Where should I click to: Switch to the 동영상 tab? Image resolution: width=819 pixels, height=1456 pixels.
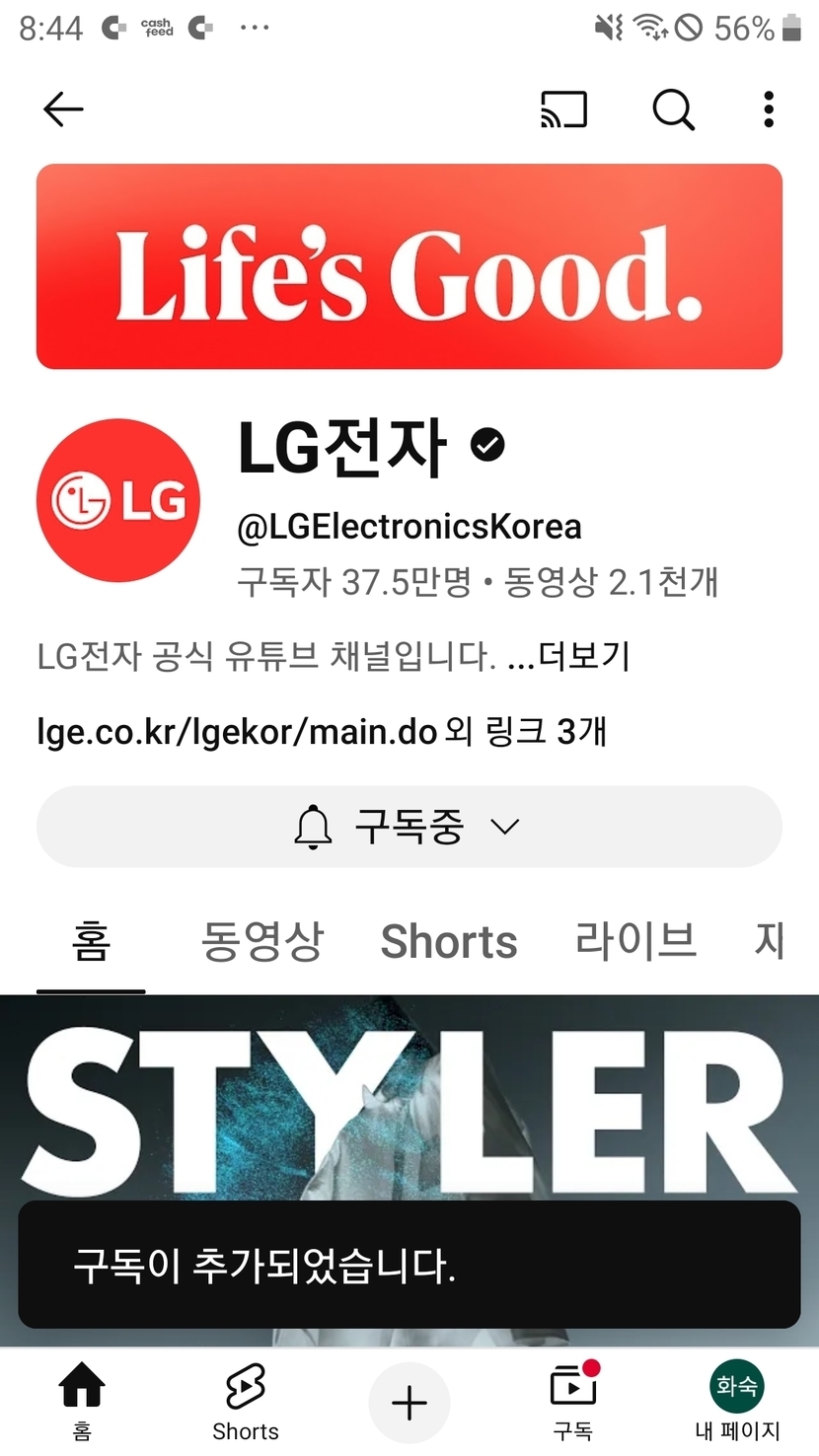point(261,942)
